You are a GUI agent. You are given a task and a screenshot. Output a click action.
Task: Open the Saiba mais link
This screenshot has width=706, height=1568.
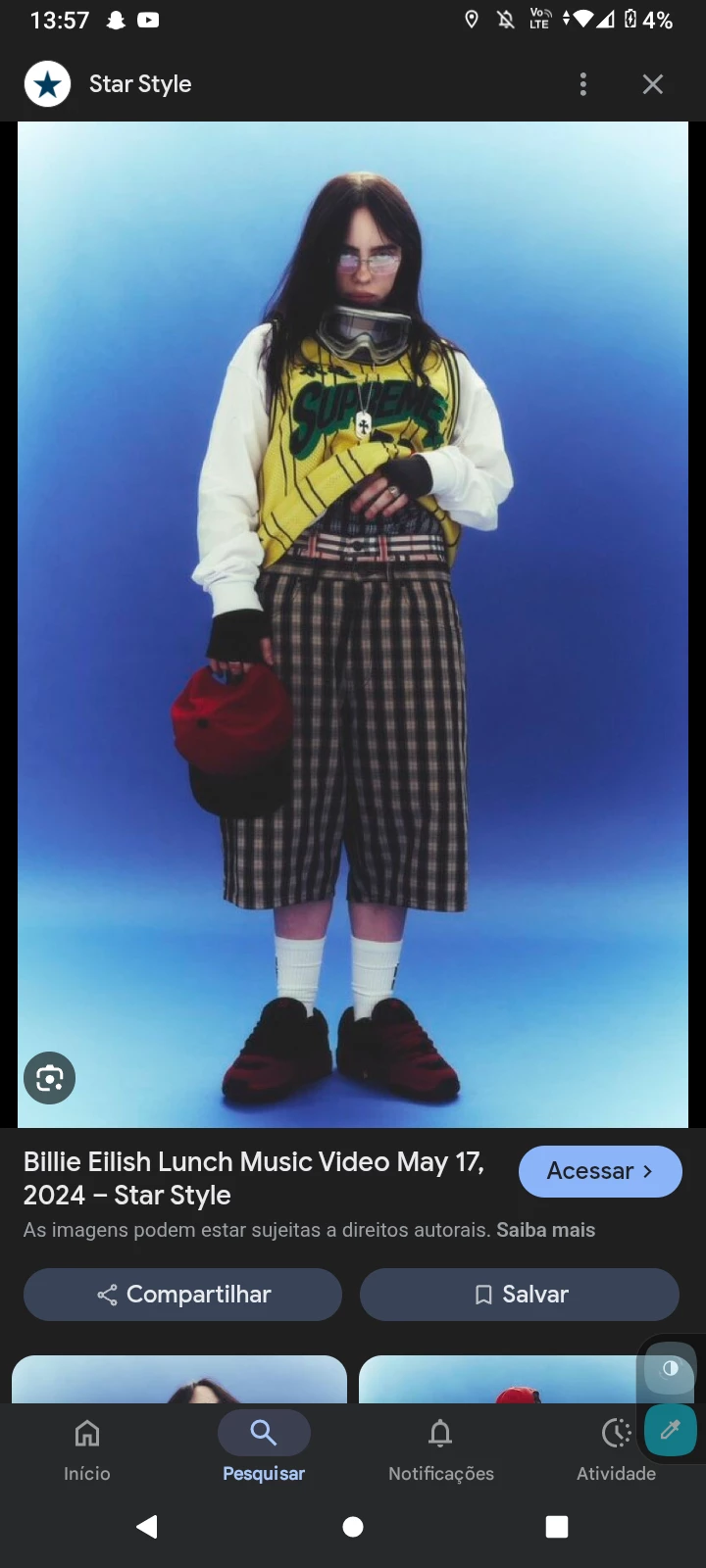tap(545, 1230)
